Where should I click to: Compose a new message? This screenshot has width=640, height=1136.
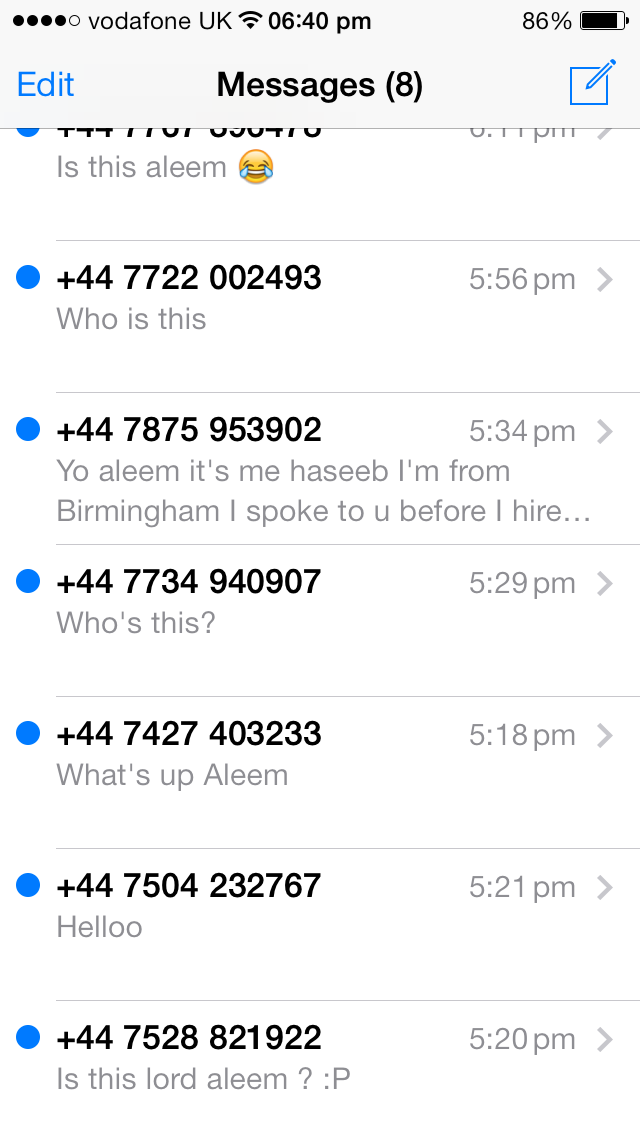tap(590, 85)
